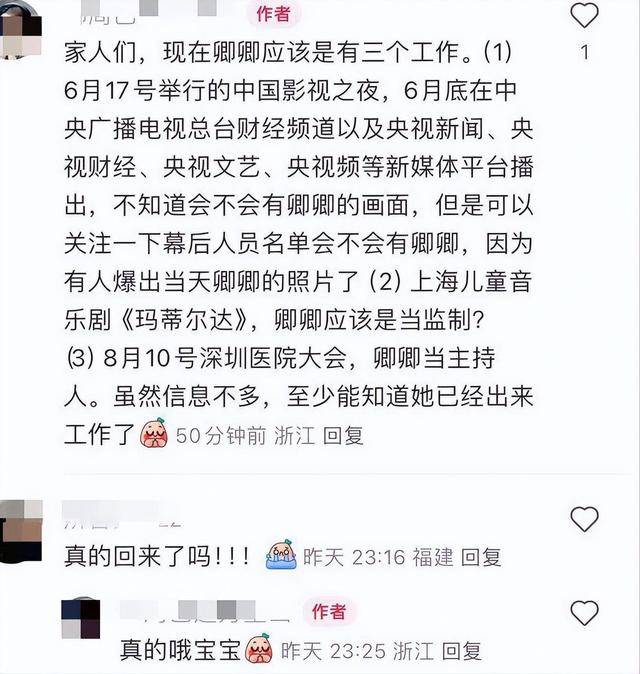Reply to the author's 真的哦宝宝 comment
This screenshot has width=640, height=674.
tap(461, 651)
